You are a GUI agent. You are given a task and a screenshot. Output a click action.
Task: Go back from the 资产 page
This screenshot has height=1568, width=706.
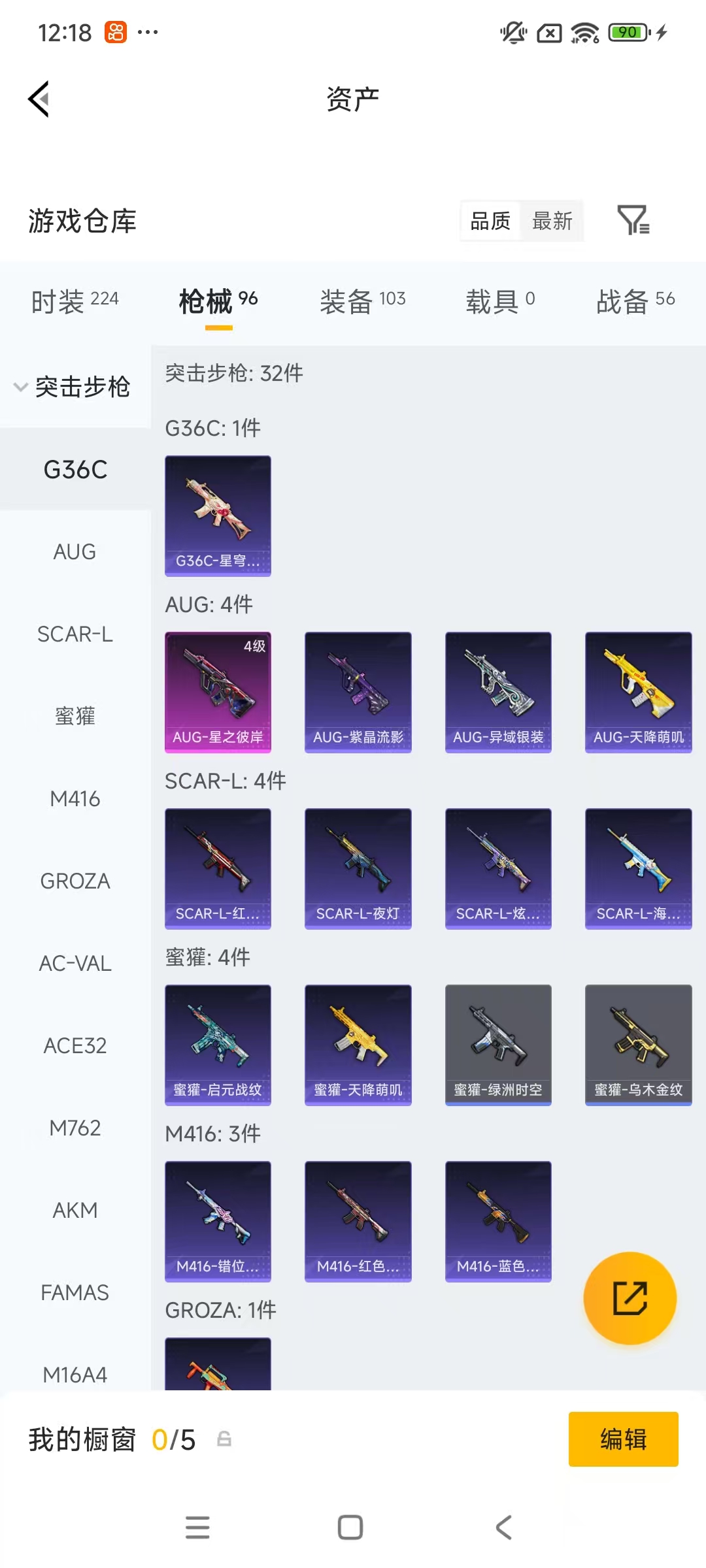point(39,99)
